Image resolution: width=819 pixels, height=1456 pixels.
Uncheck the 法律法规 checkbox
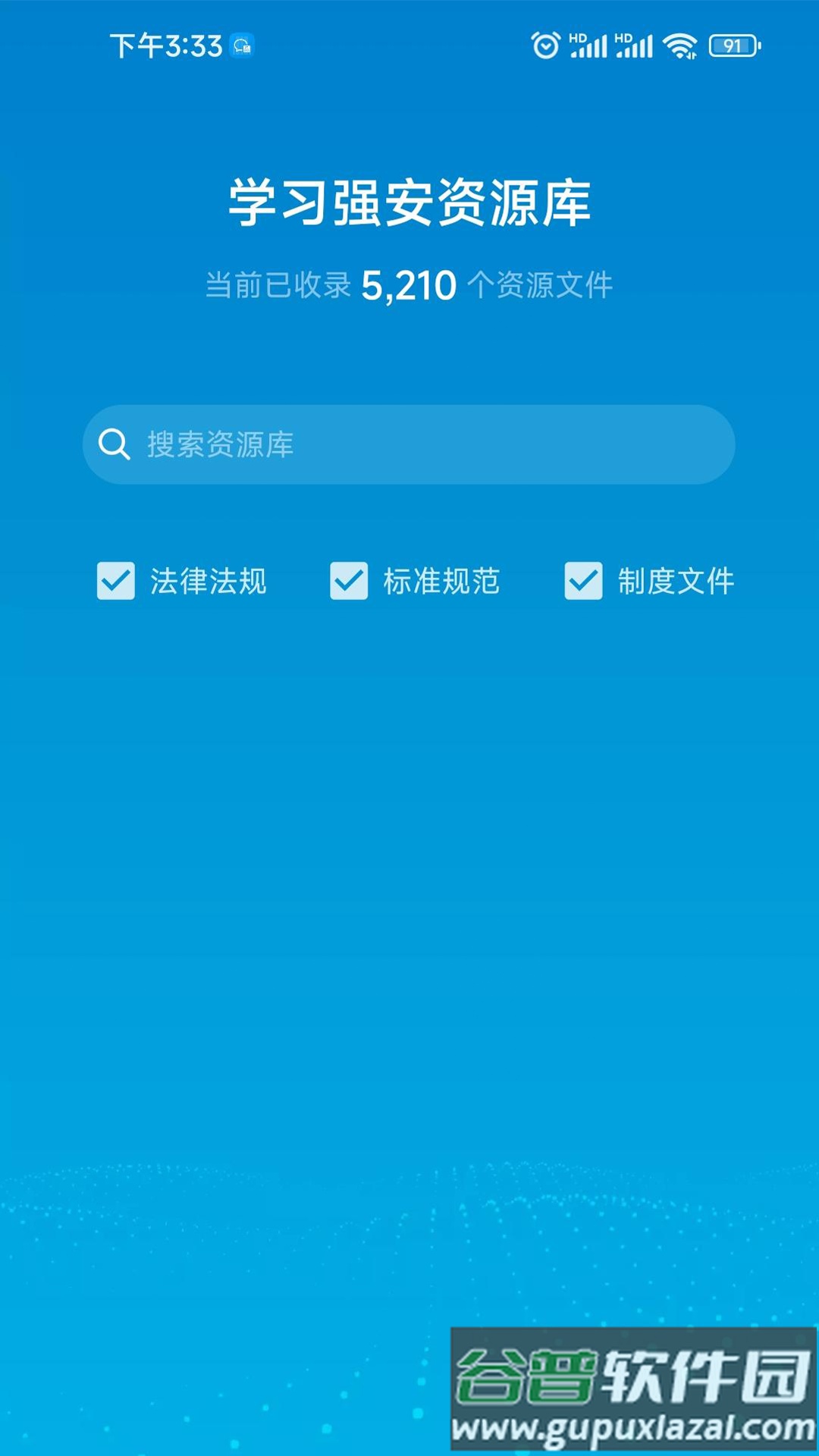116,581
